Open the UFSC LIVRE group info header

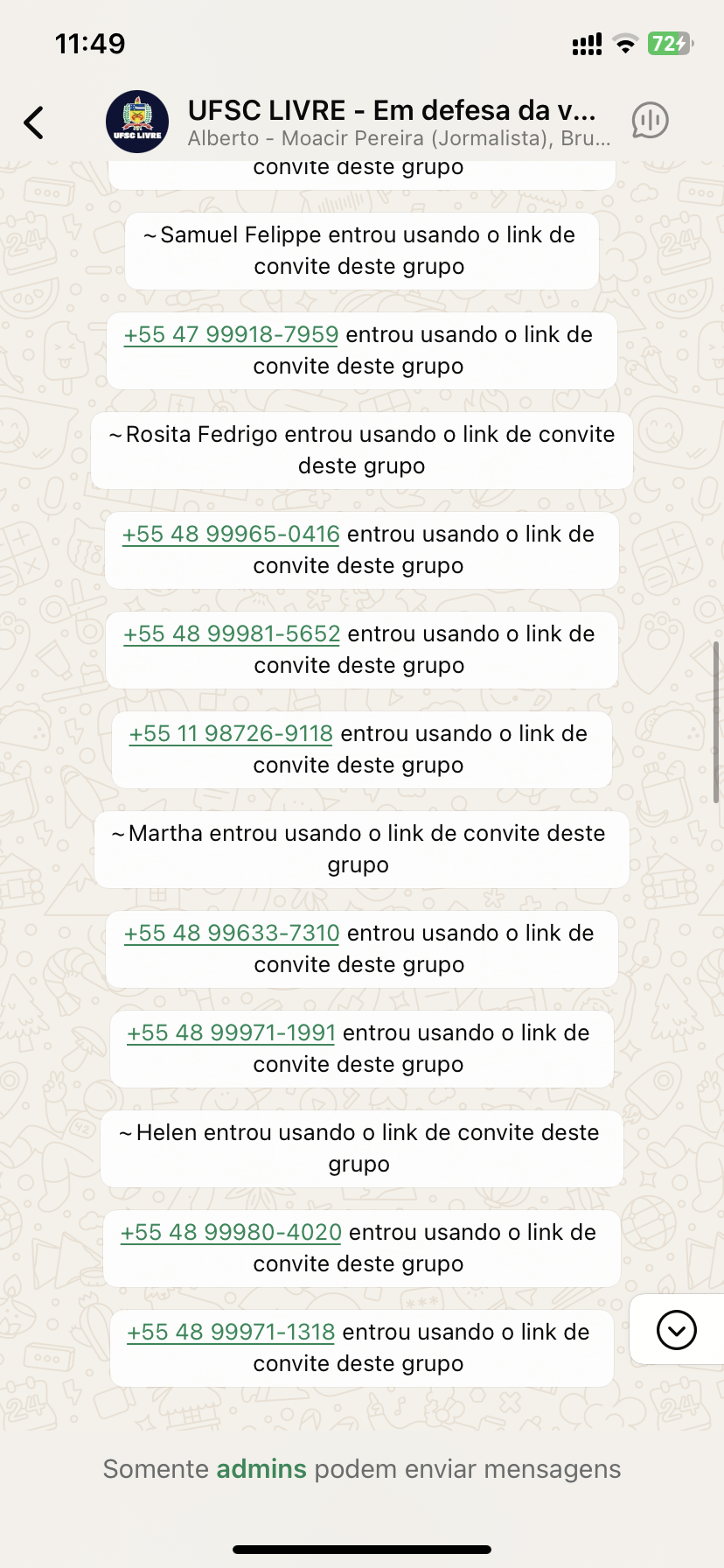pyautogui.click(x=393, y=122)
